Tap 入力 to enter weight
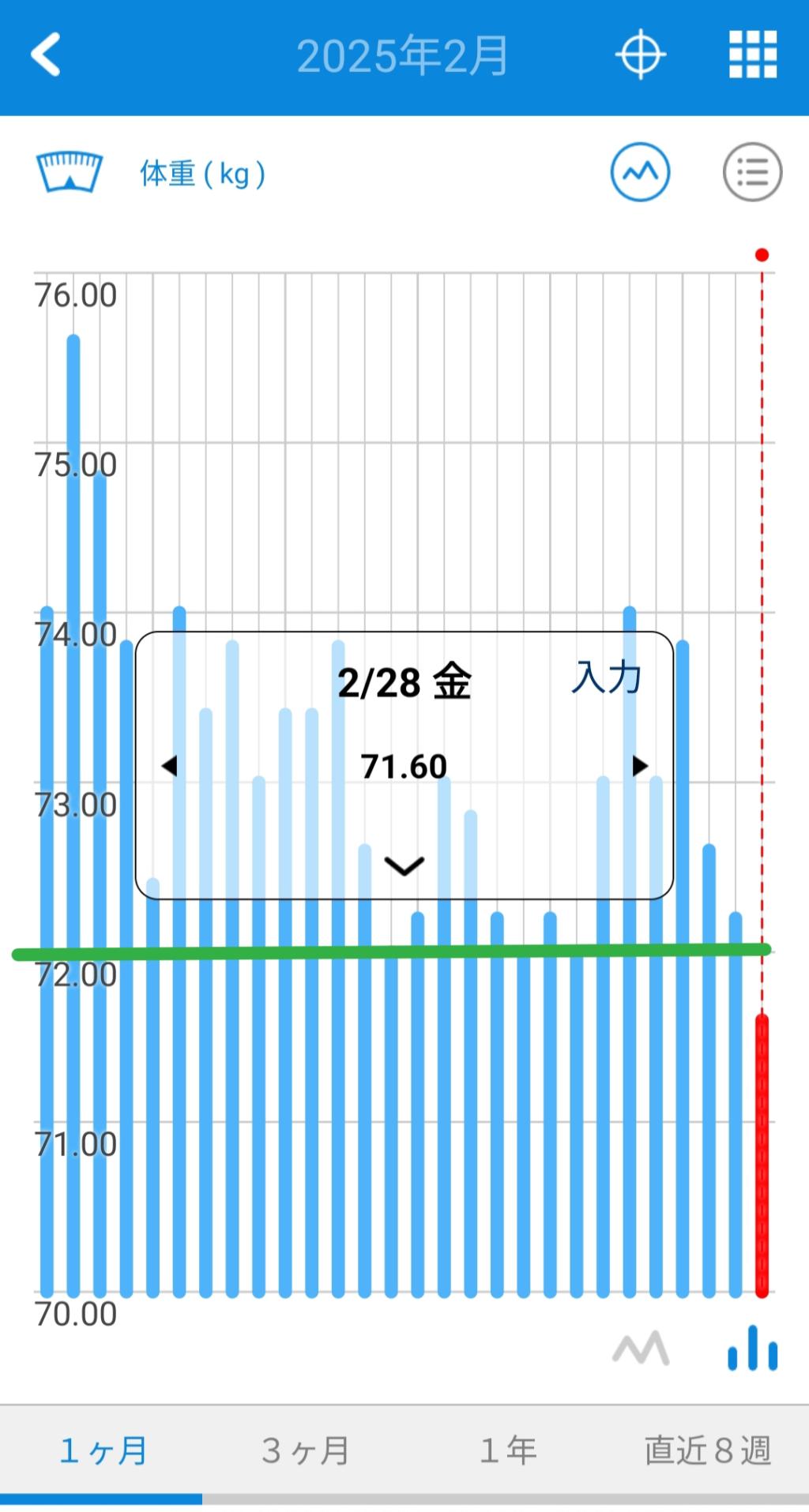809x1512 pixels. click(607, 678)
